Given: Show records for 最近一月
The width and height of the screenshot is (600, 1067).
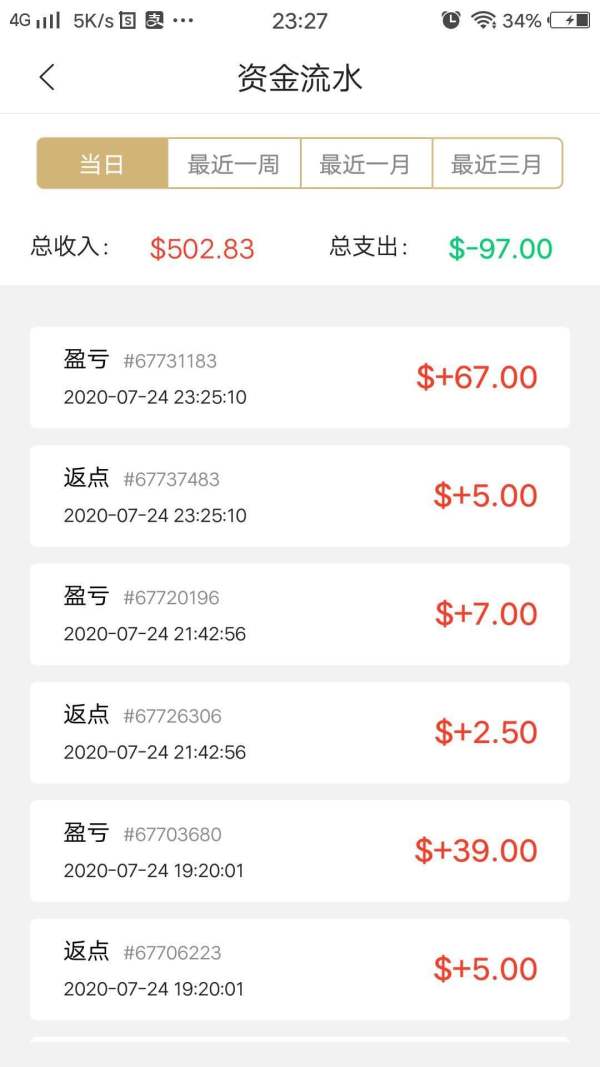Looking at the screenshot, I should (365, 164).
